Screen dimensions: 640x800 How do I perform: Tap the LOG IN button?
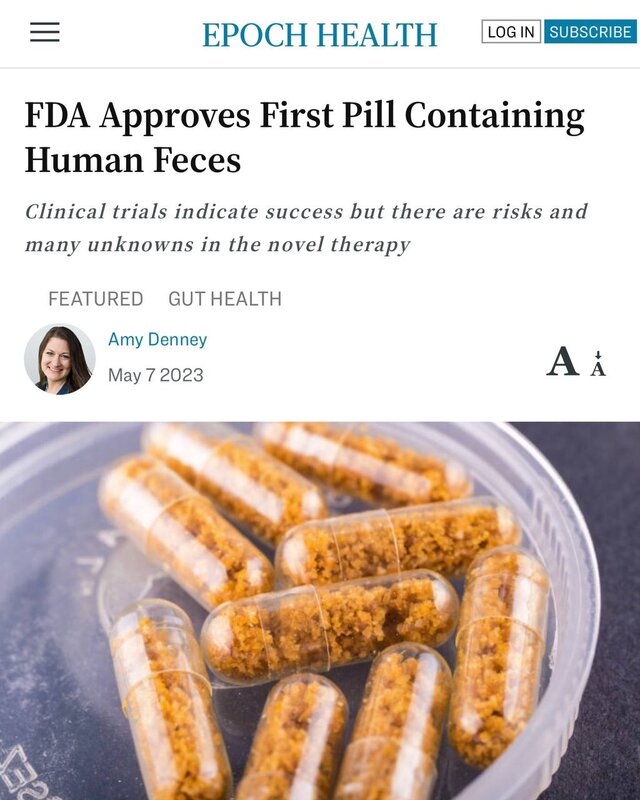[x=511, y=32]
